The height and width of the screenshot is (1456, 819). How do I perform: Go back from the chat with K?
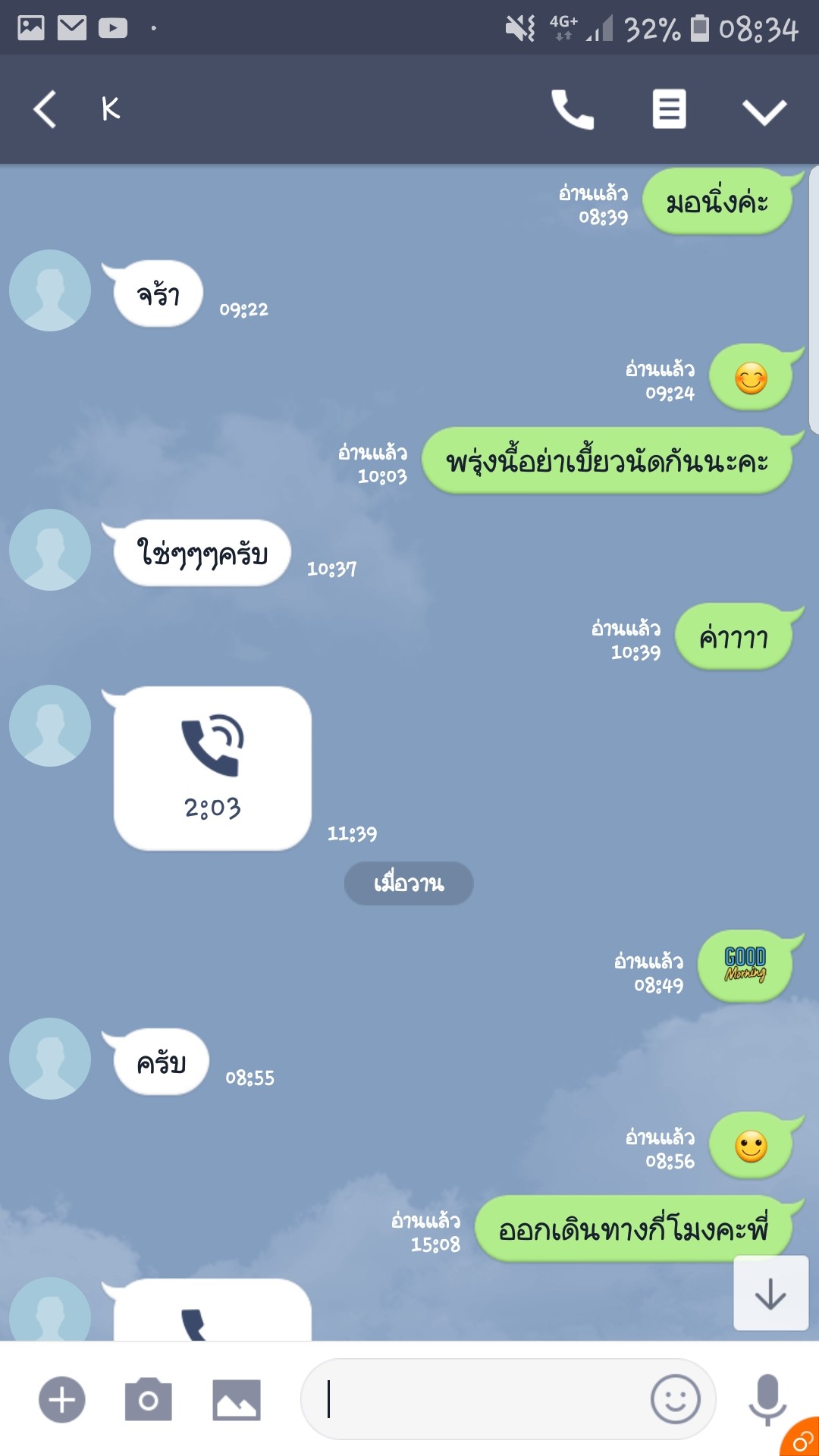click(x=45, y=109)
